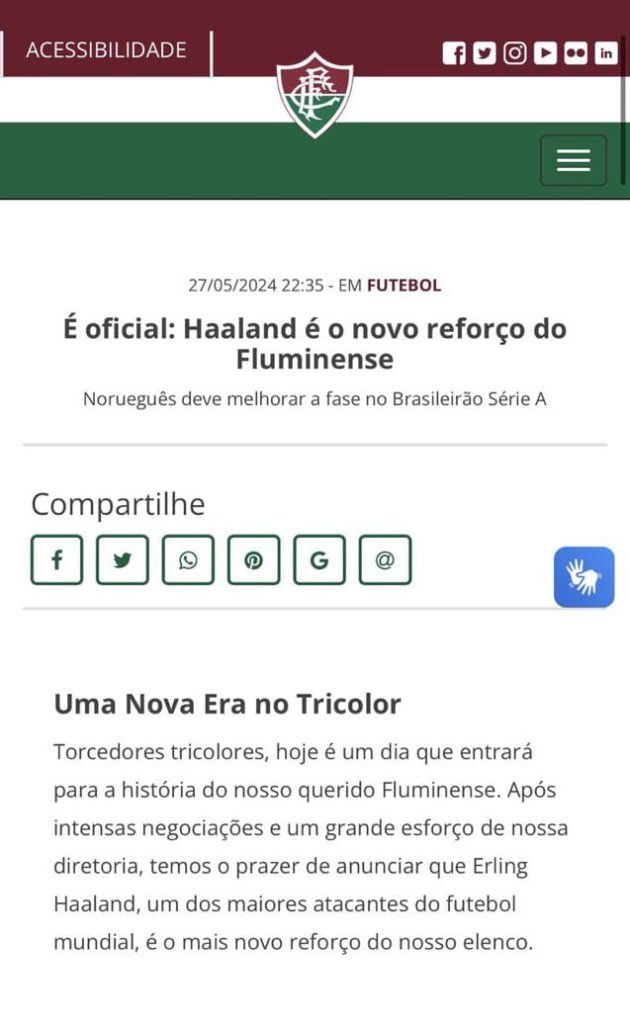The height and width of the screenshot is (1024, 630).
Task: Open Fluminense's Flickr page from header
Action: pyautogui.click(x=575, y=53)
